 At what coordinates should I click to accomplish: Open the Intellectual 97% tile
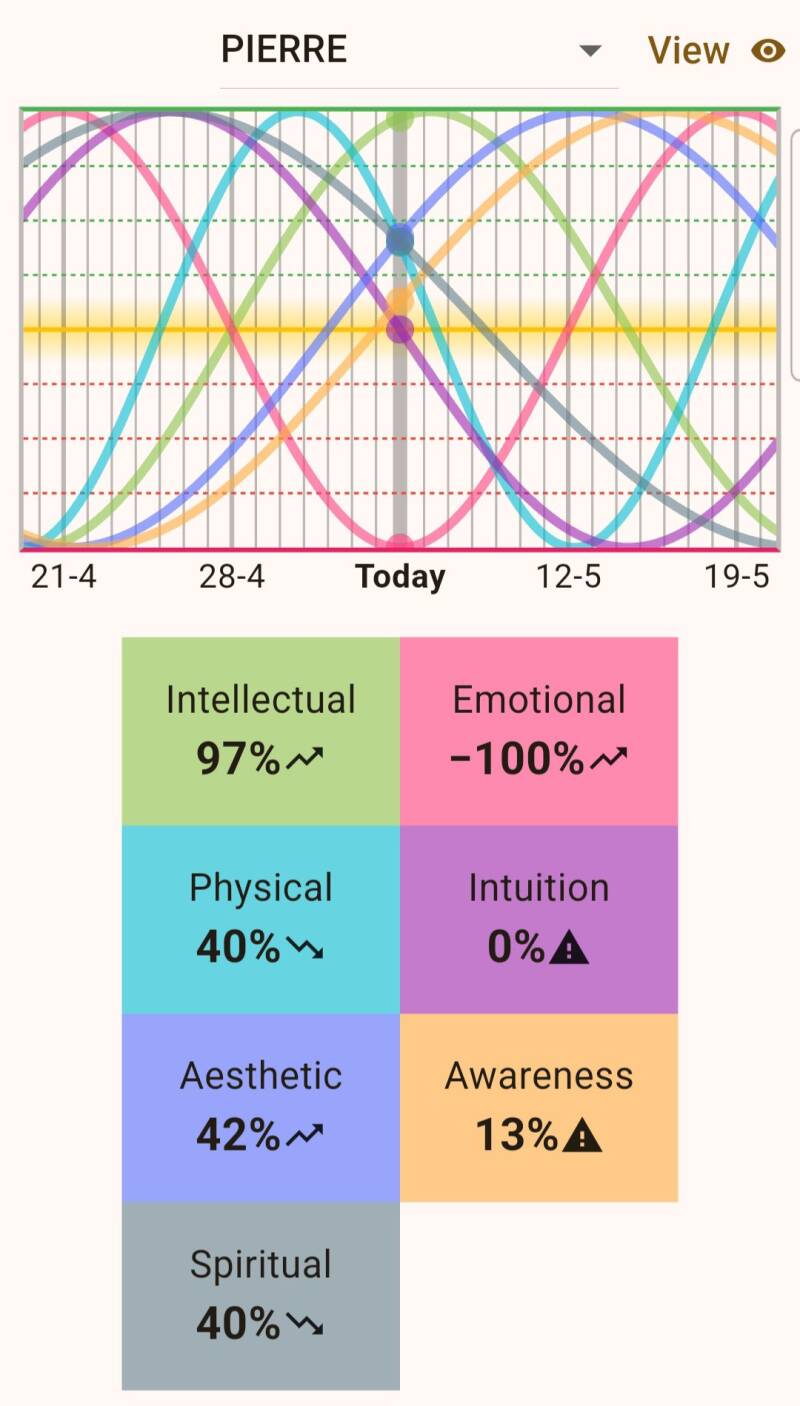click(x=261, y=731)
